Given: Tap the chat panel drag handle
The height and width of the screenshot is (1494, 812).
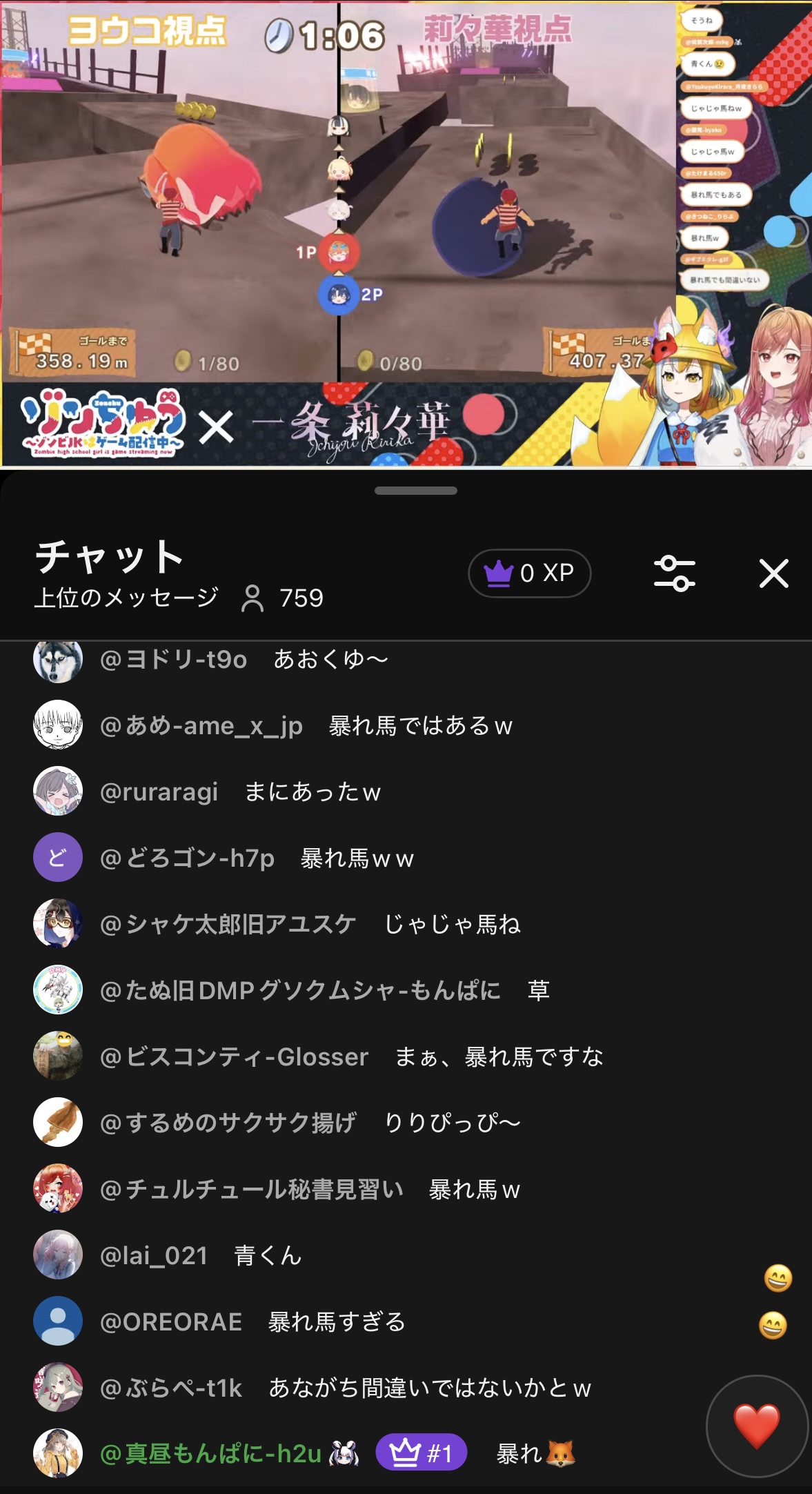Looking at the screenshot, I should pyautogui.click(x=415, y=491).
